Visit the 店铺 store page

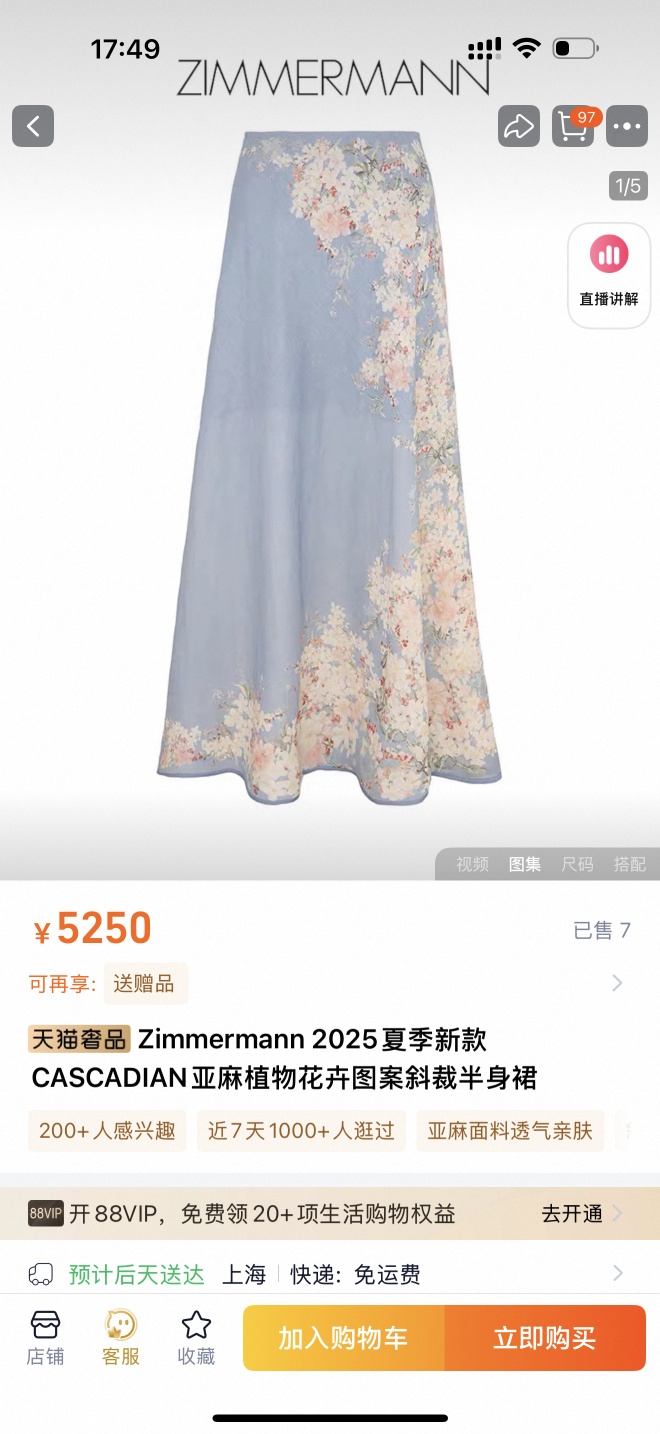[45, 1338]
